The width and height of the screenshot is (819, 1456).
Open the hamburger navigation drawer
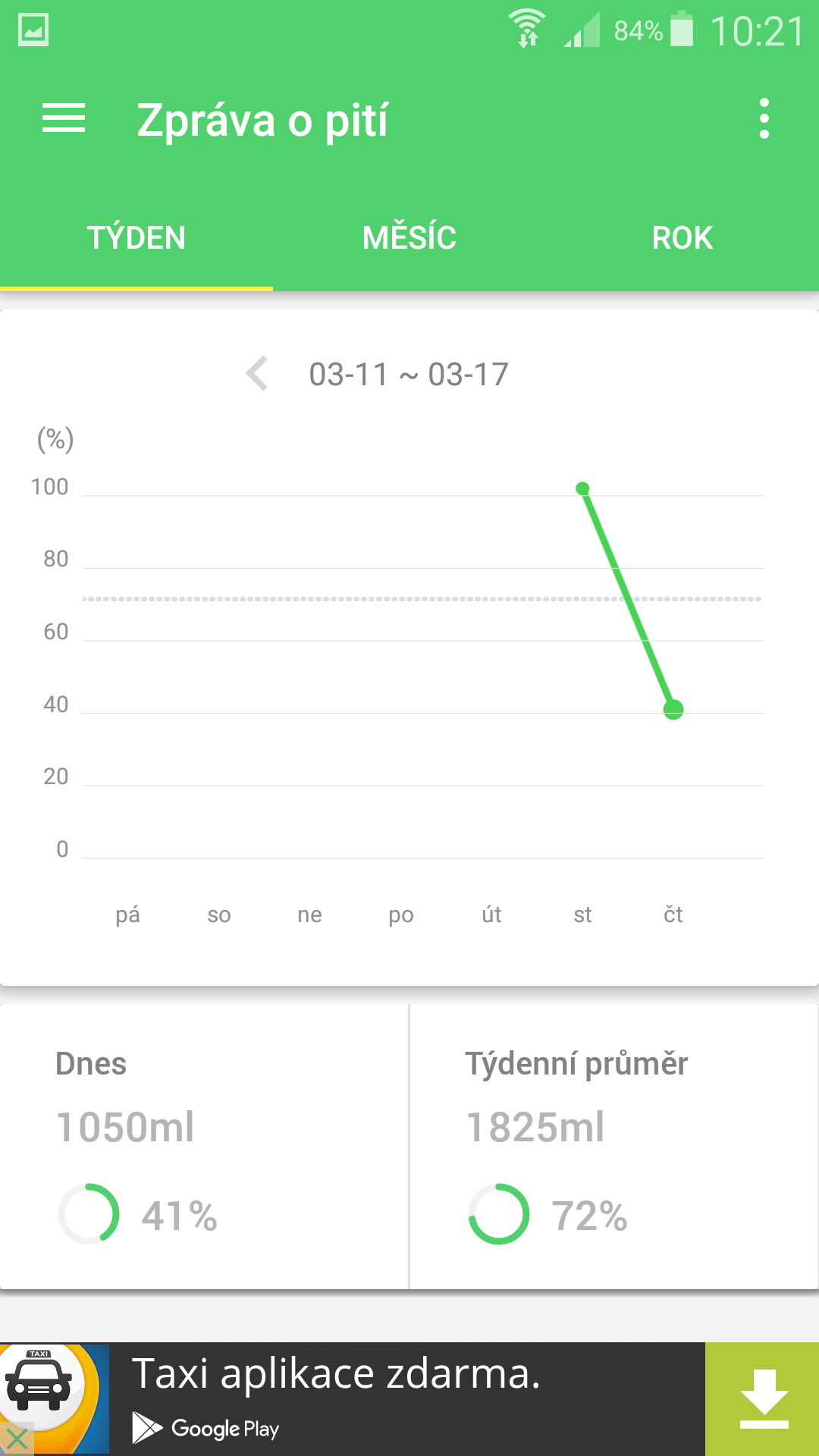64,119
